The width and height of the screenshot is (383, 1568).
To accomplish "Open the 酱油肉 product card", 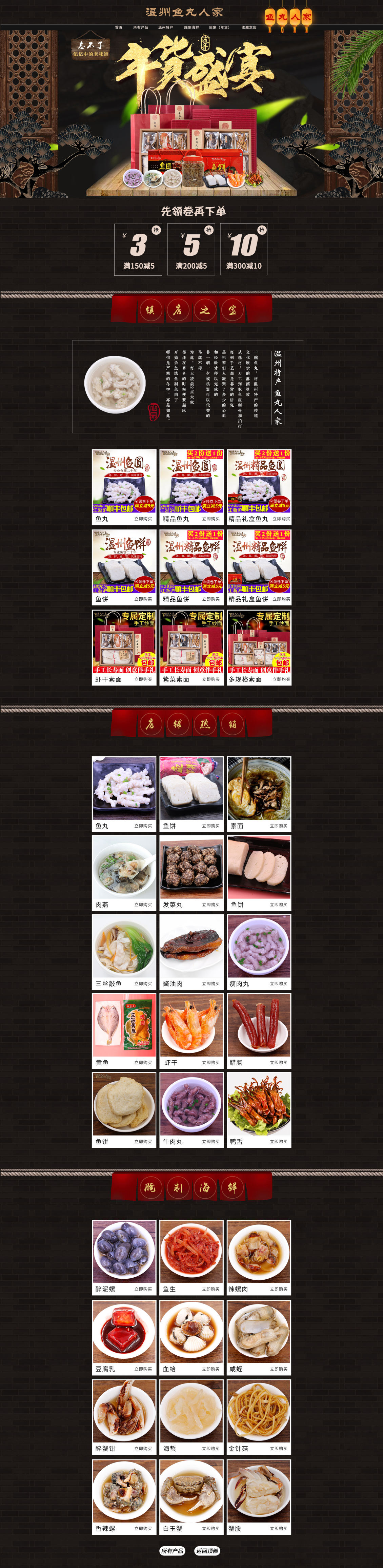I will (191, 945).
